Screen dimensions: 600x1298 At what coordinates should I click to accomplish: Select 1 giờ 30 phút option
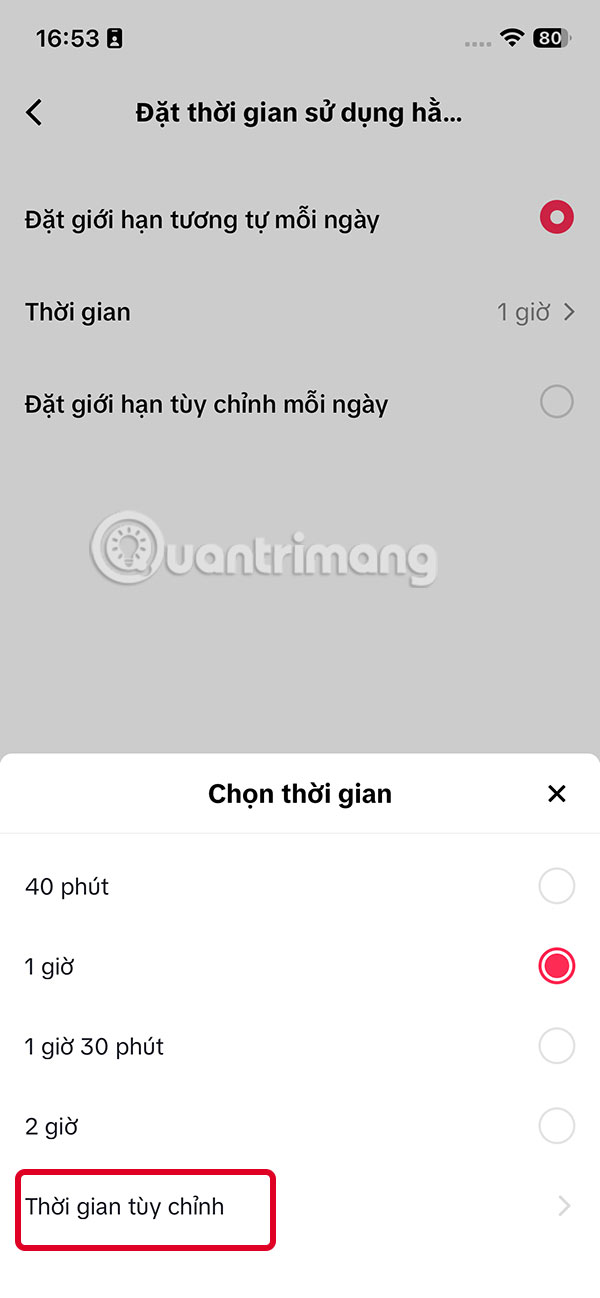[556, 1047]
